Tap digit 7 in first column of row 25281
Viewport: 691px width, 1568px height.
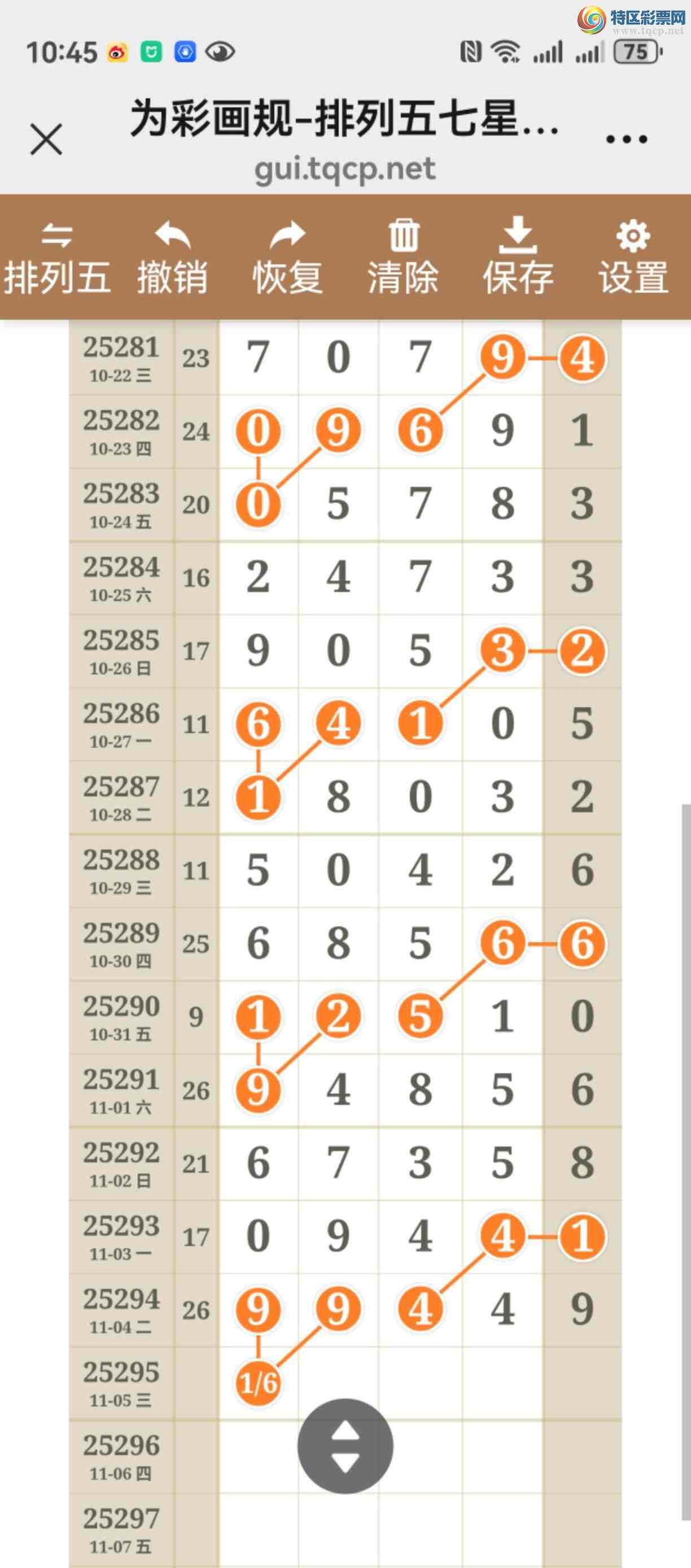258,358
